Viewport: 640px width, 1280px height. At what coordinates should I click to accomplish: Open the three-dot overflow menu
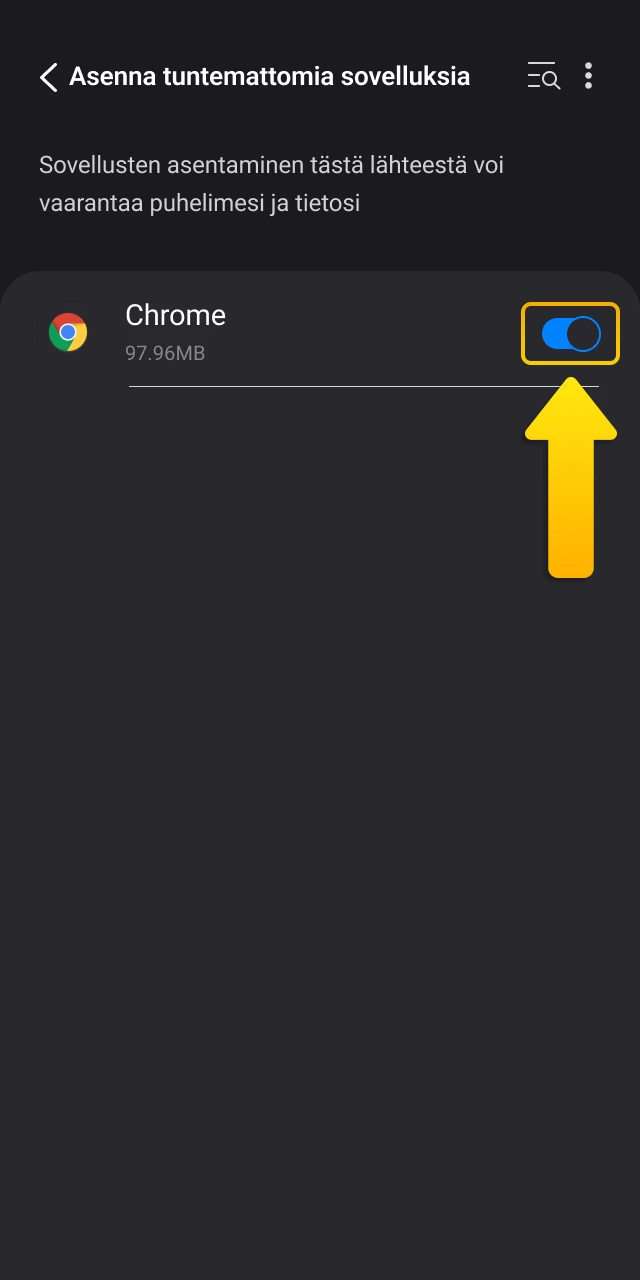[x=589, y=76]
